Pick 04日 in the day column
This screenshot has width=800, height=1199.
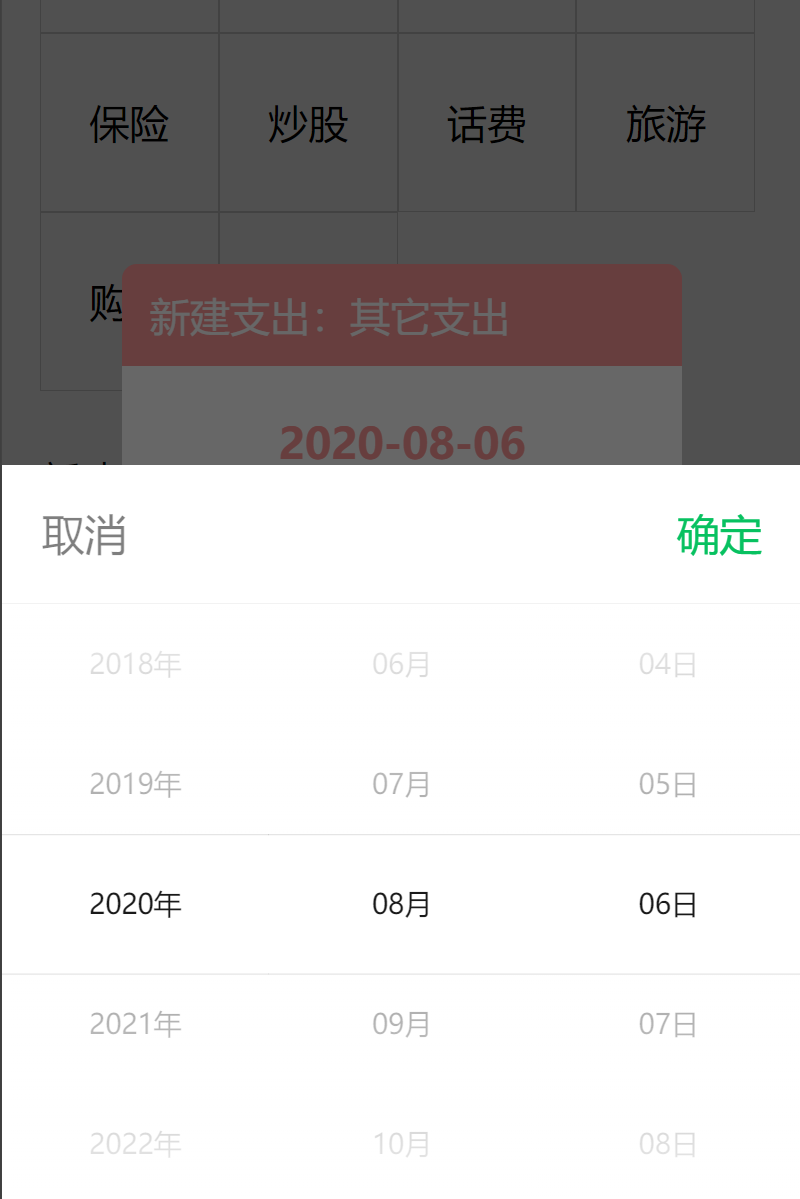click(667, 664)
